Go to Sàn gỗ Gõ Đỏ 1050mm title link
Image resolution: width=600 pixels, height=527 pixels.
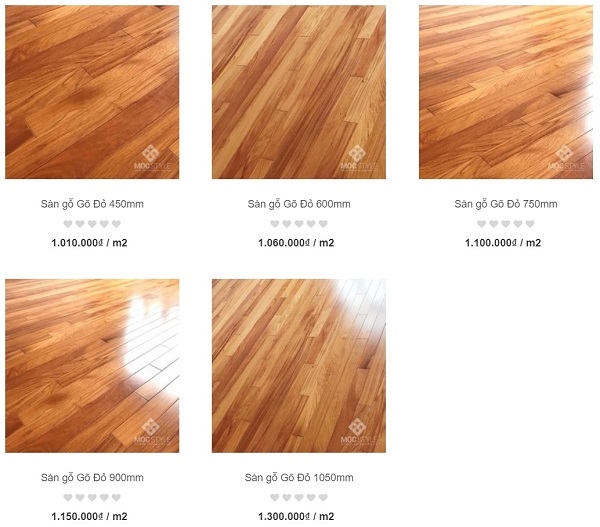299,478
